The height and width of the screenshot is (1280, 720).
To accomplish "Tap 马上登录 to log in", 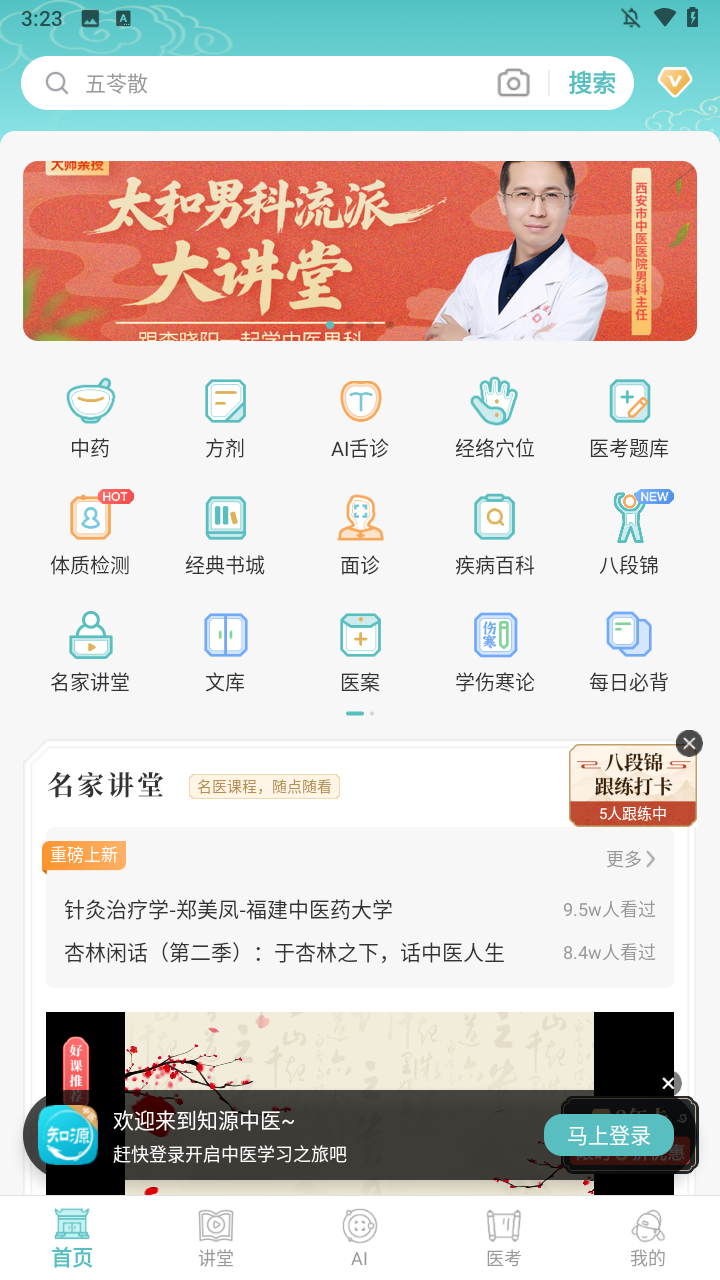I will point(609,1136).
